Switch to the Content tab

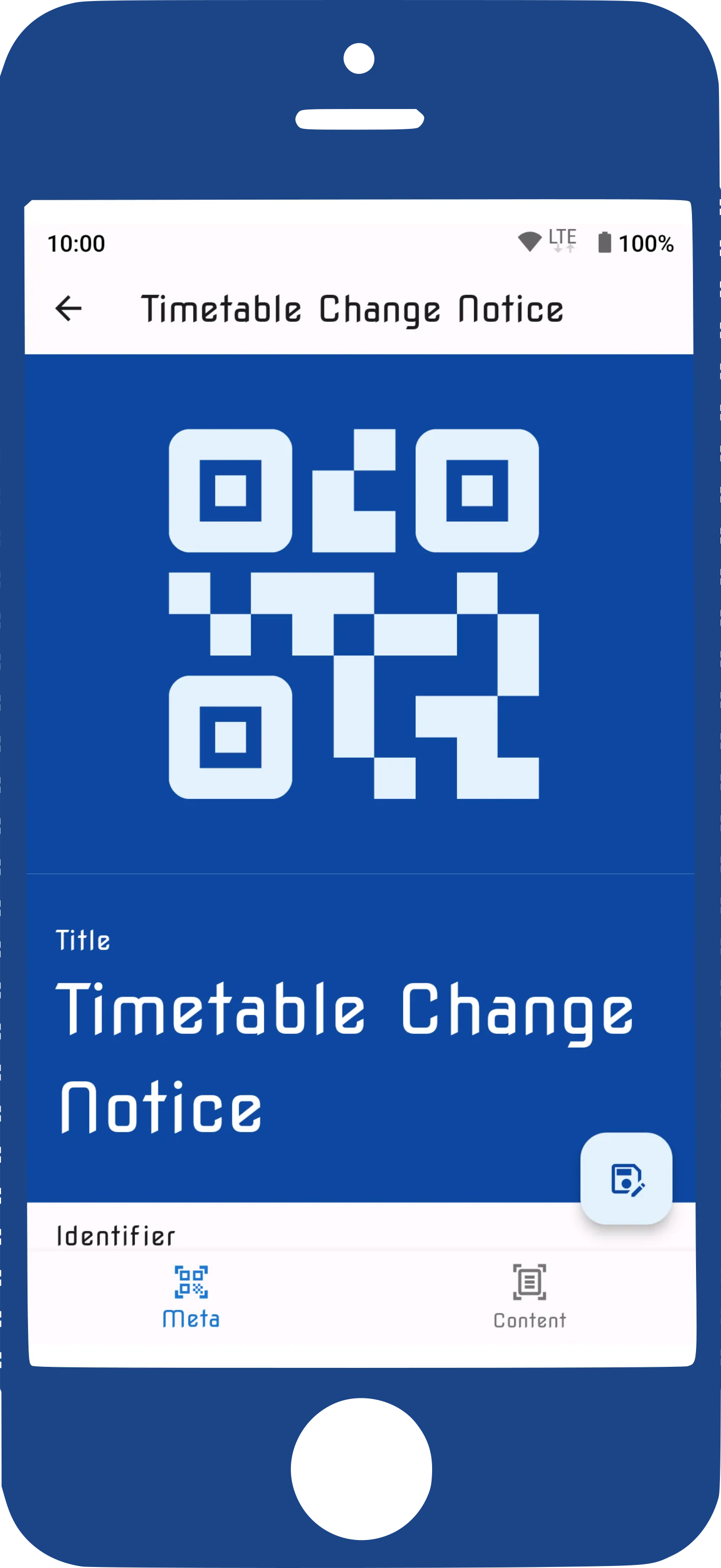(x=529, y=1297)
